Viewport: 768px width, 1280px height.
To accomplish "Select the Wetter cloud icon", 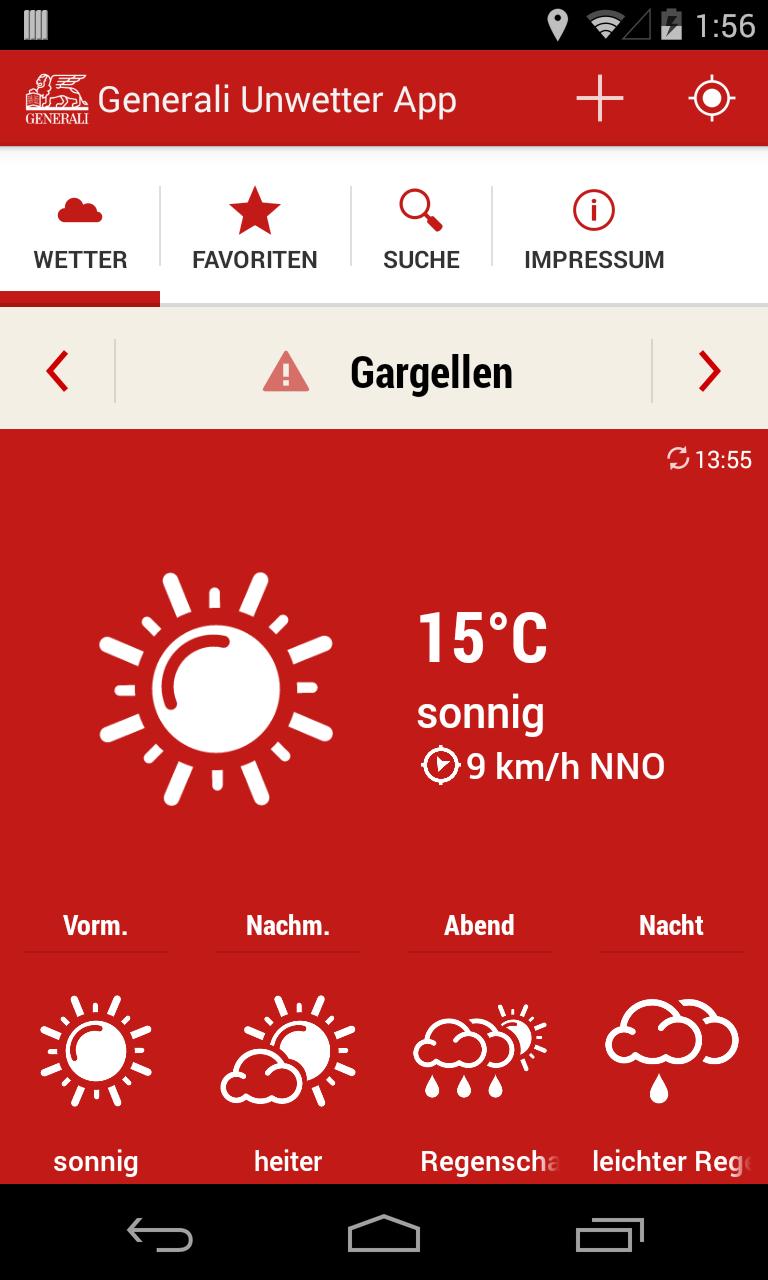I will point(80,210).
